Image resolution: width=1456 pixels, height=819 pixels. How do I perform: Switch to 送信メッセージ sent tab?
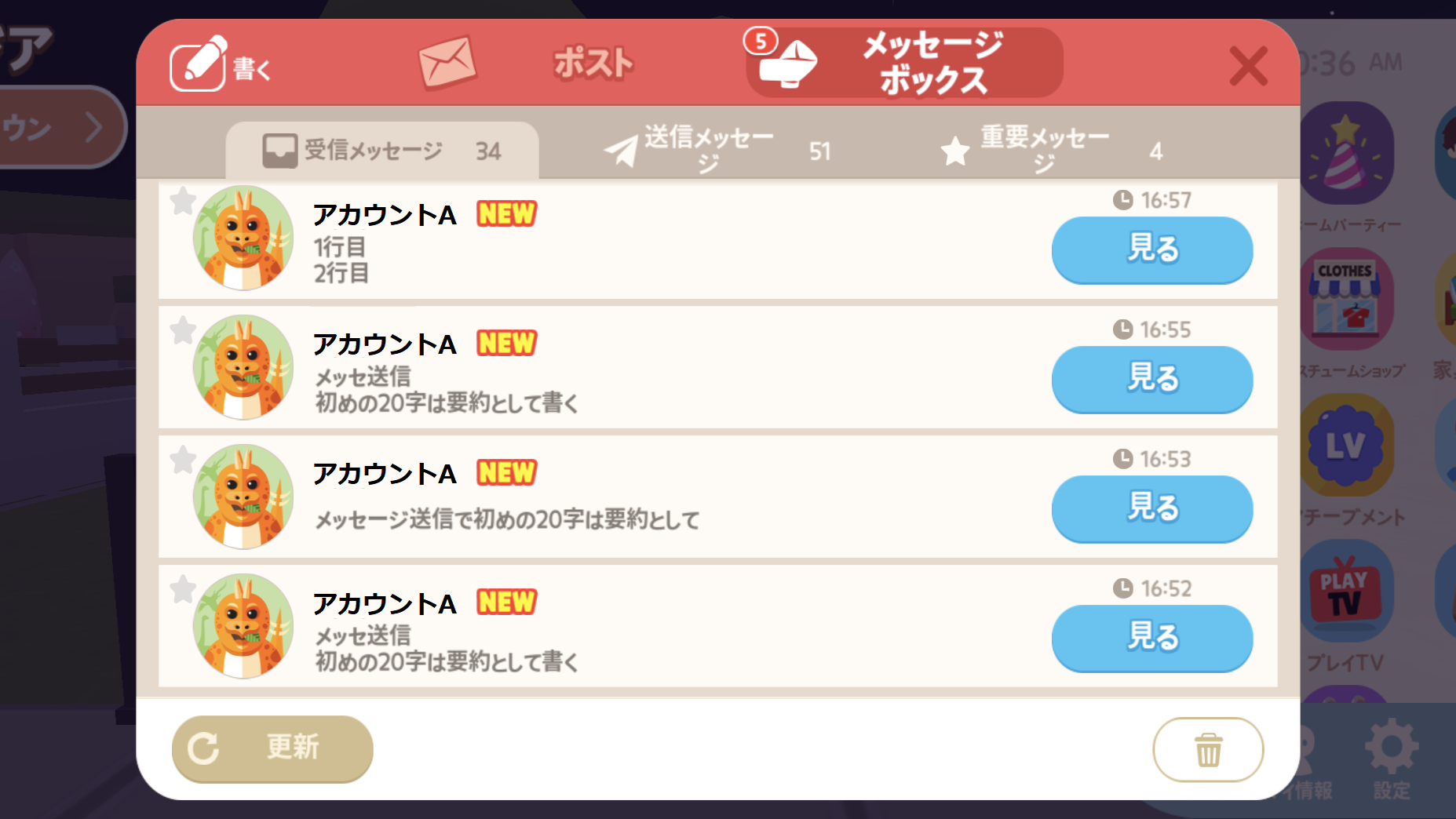click(x=716, y=150)
